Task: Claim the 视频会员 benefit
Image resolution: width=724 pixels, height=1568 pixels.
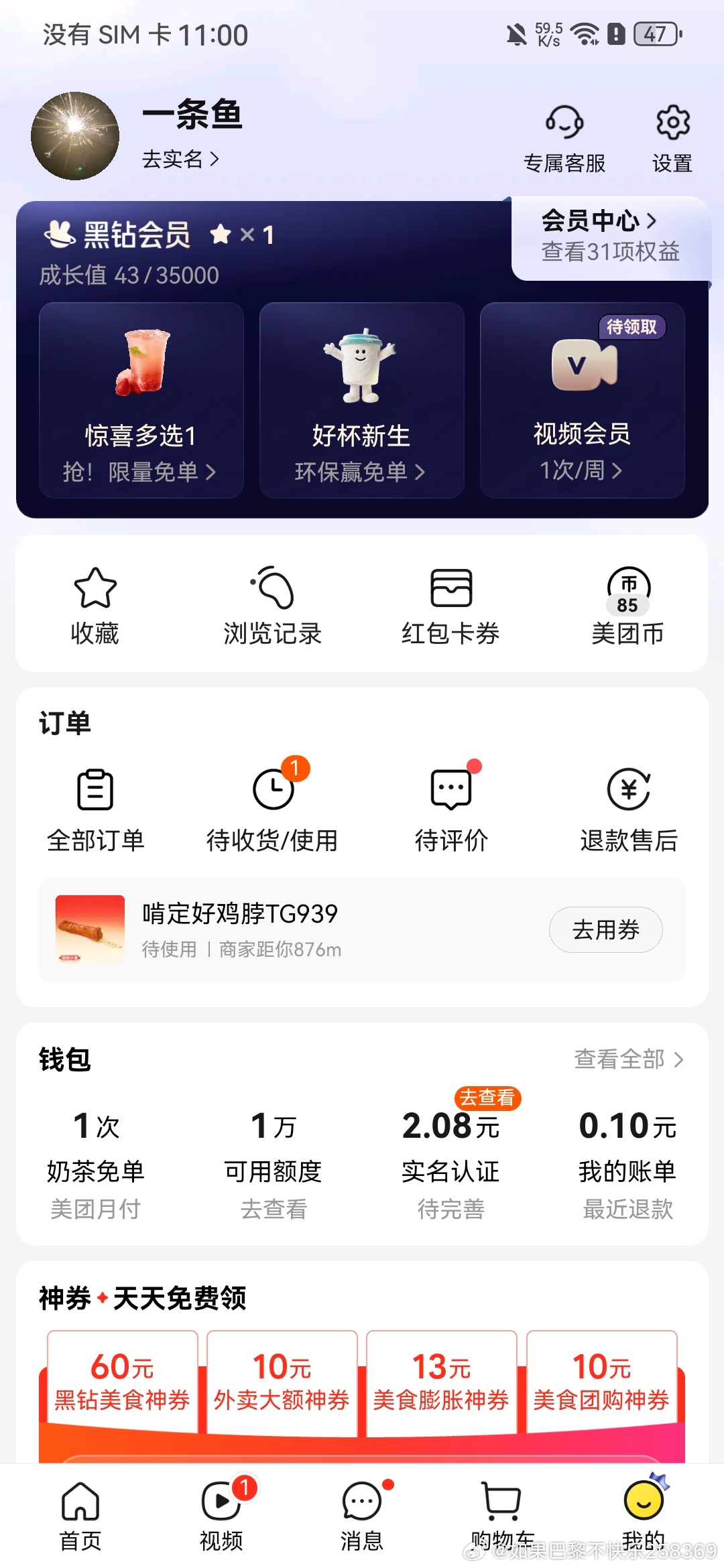Action: [x=582, y=400]
